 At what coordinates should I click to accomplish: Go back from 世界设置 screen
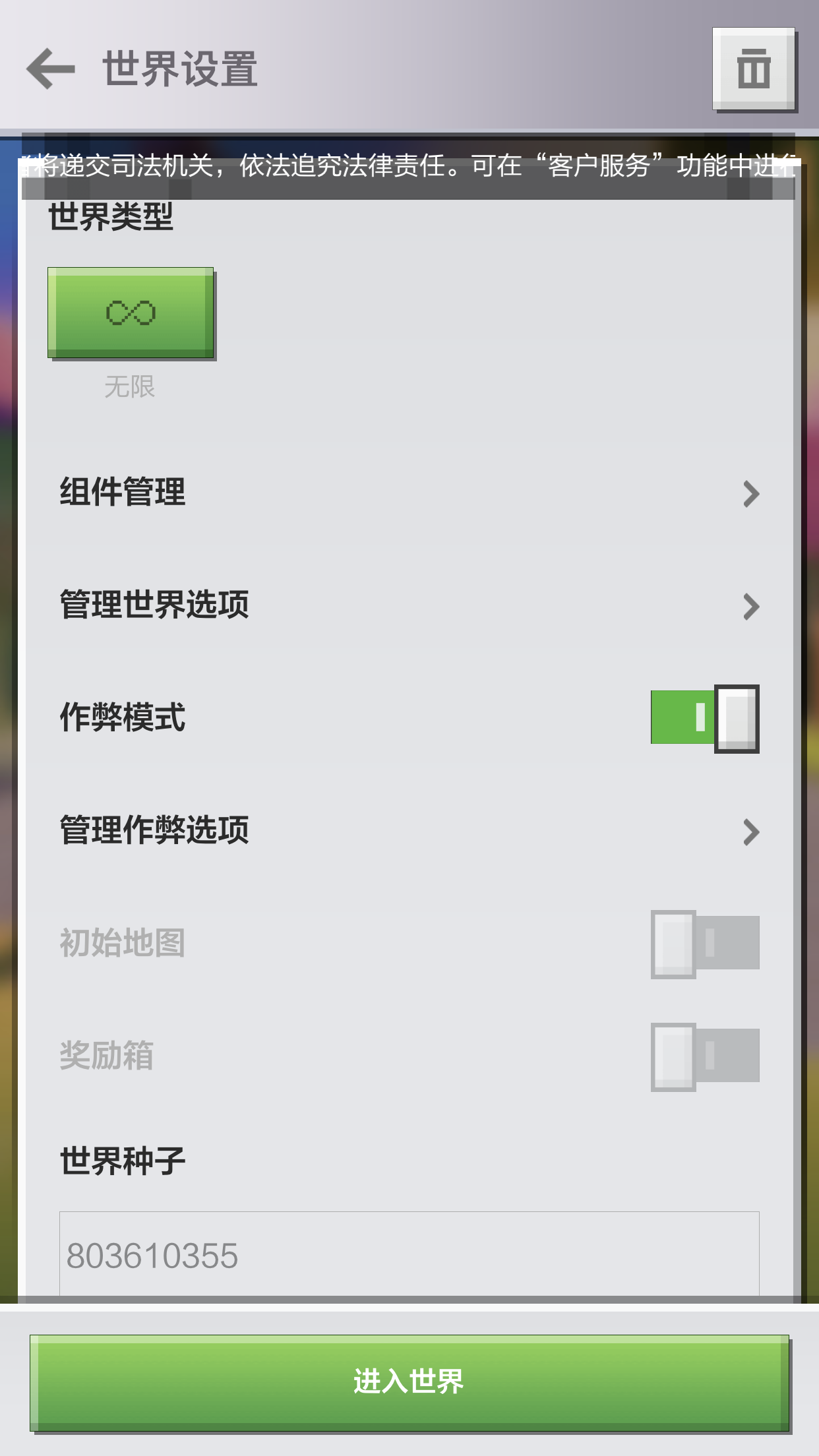[51, 69]
